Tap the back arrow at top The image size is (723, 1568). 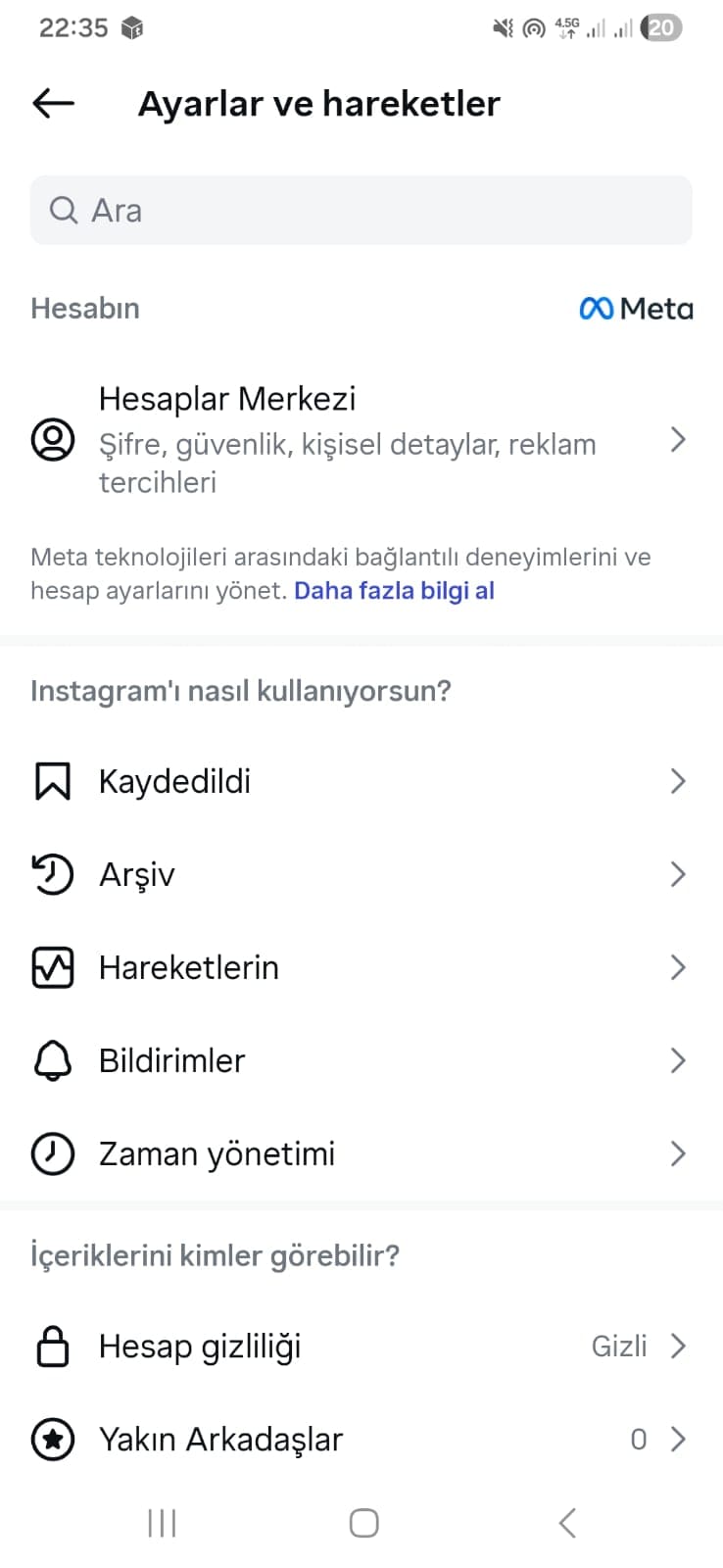[52, 102]
